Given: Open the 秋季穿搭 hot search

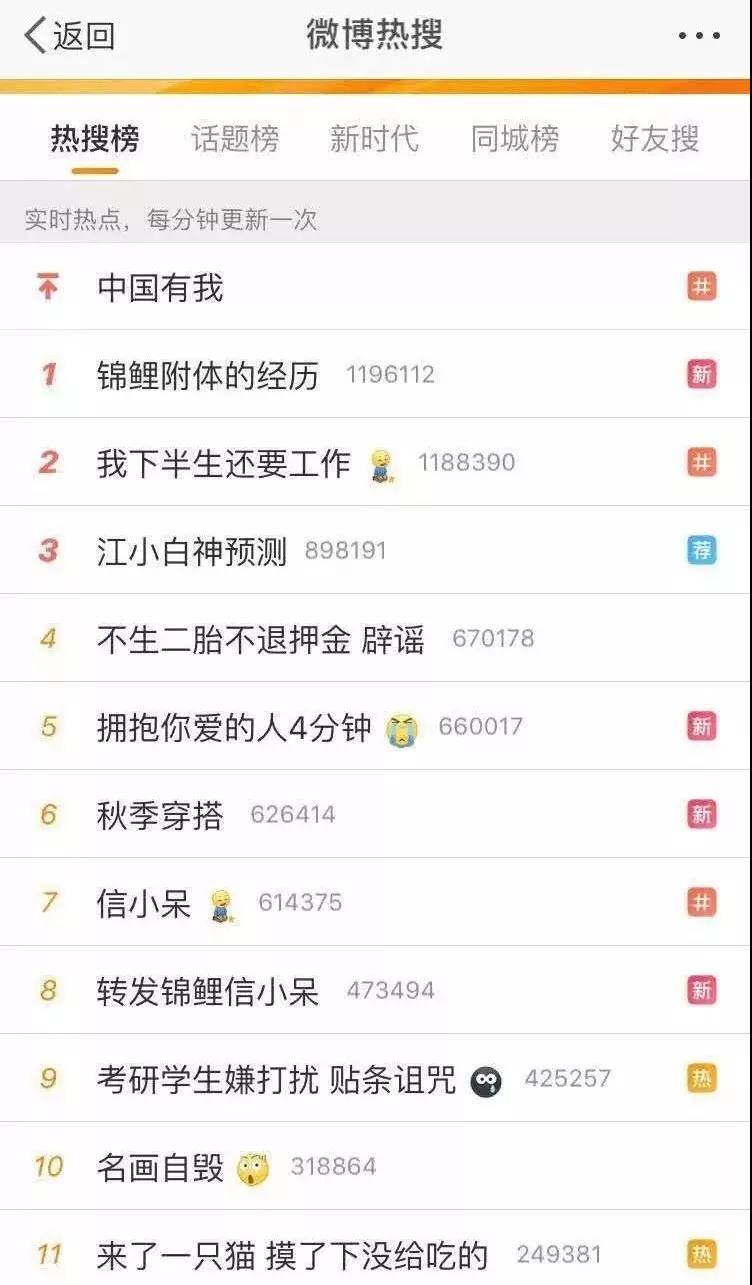Looking at the screenshot, I should pos(375,815).
